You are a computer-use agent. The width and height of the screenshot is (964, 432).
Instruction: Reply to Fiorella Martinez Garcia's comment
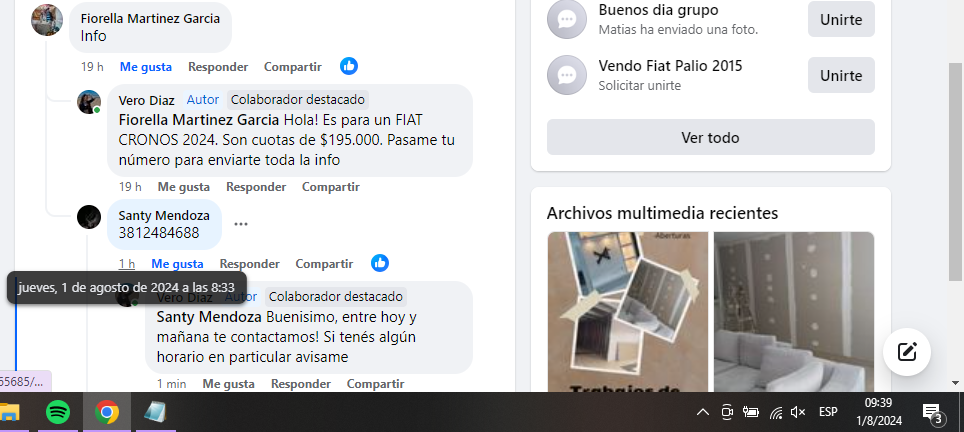pos(217,67)
